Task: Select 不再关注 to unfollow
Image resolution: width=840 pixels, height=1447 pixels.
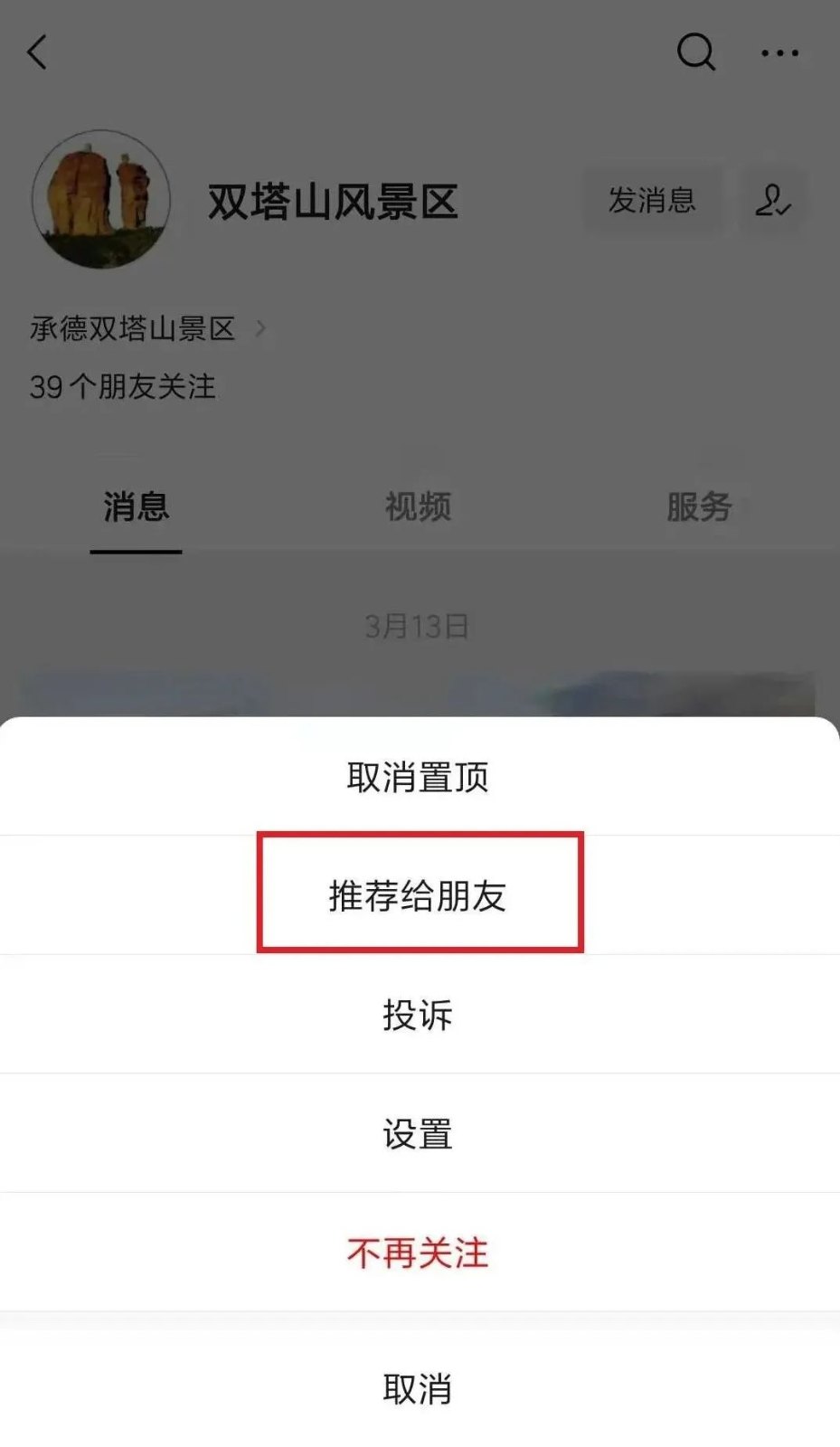Action: [420, 1252]
